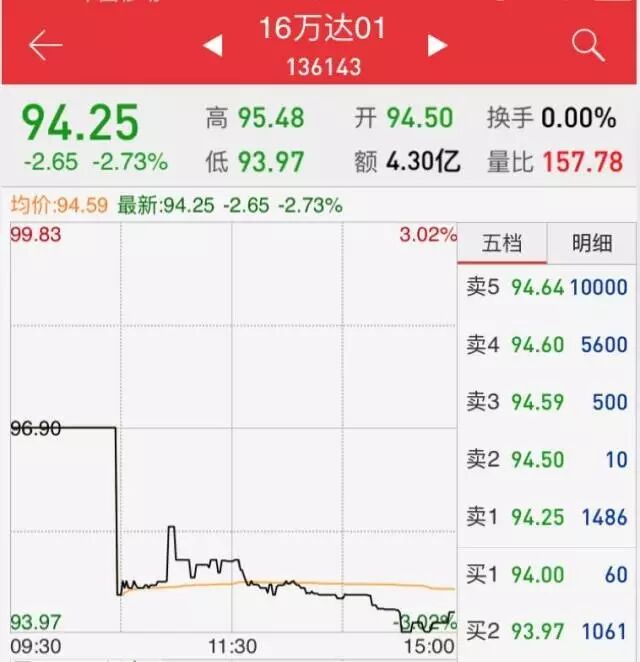Switch to the previous security with left triangle
This screenshot has height=662, width=640.
tap(213, 45)
